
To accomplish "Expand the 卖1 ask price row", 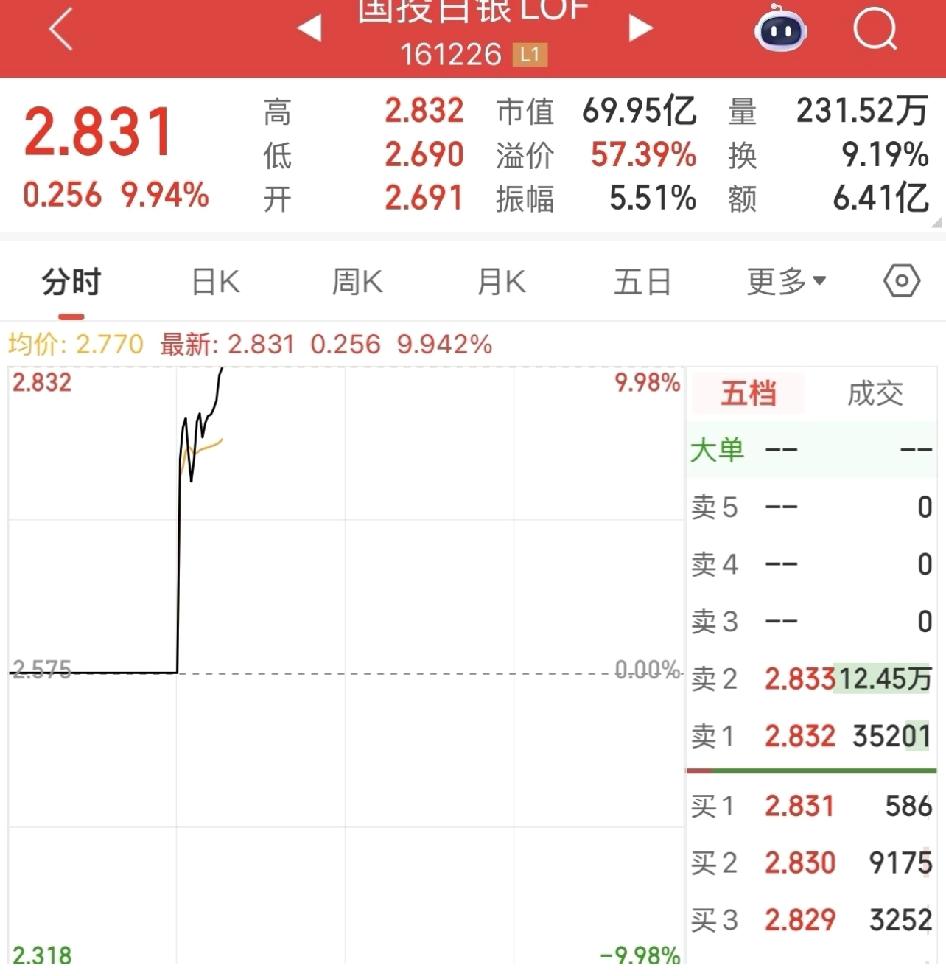I will coord(810,736).
